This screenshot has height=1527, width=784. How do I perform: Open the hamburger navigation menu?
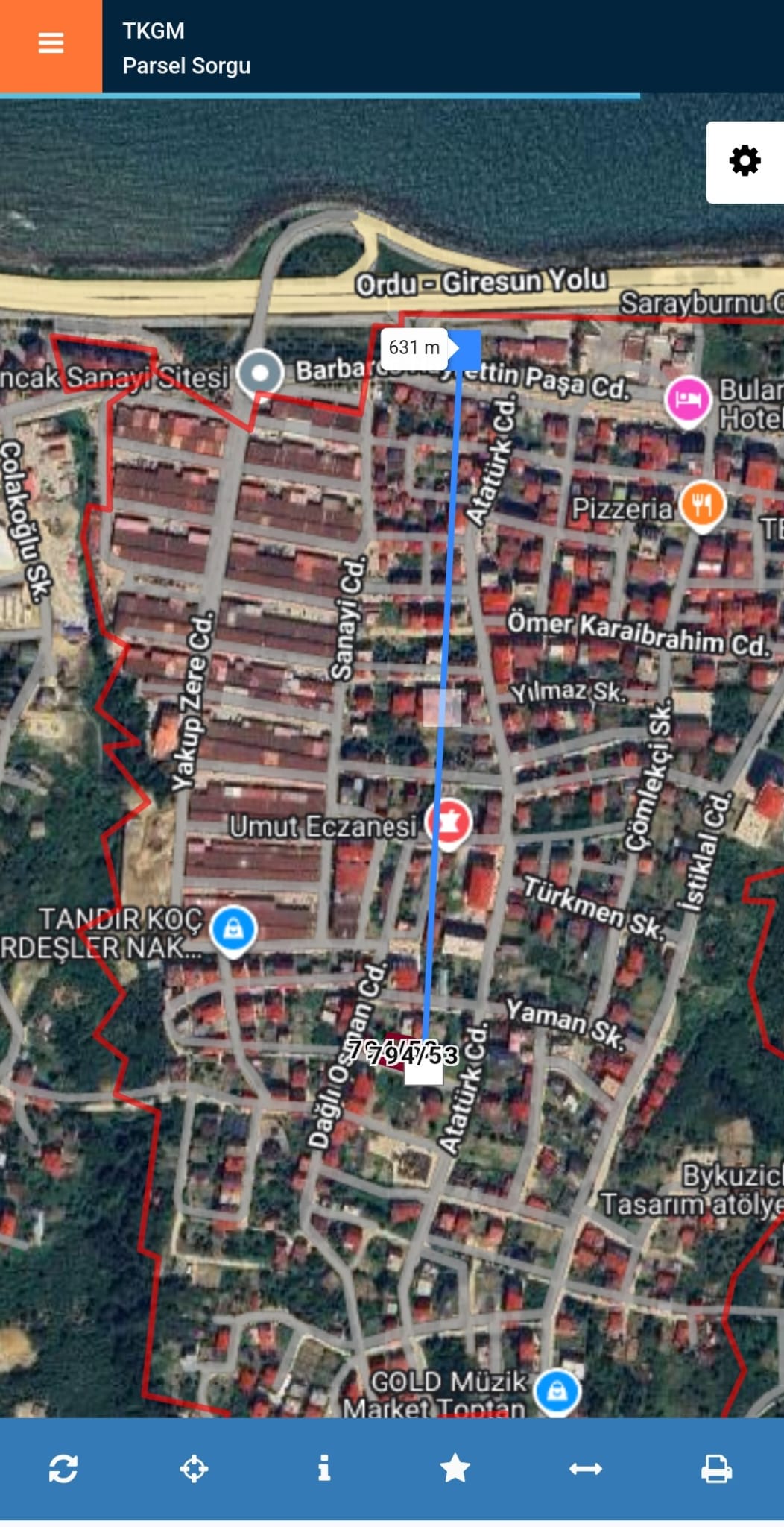click(x=49, y=42)
